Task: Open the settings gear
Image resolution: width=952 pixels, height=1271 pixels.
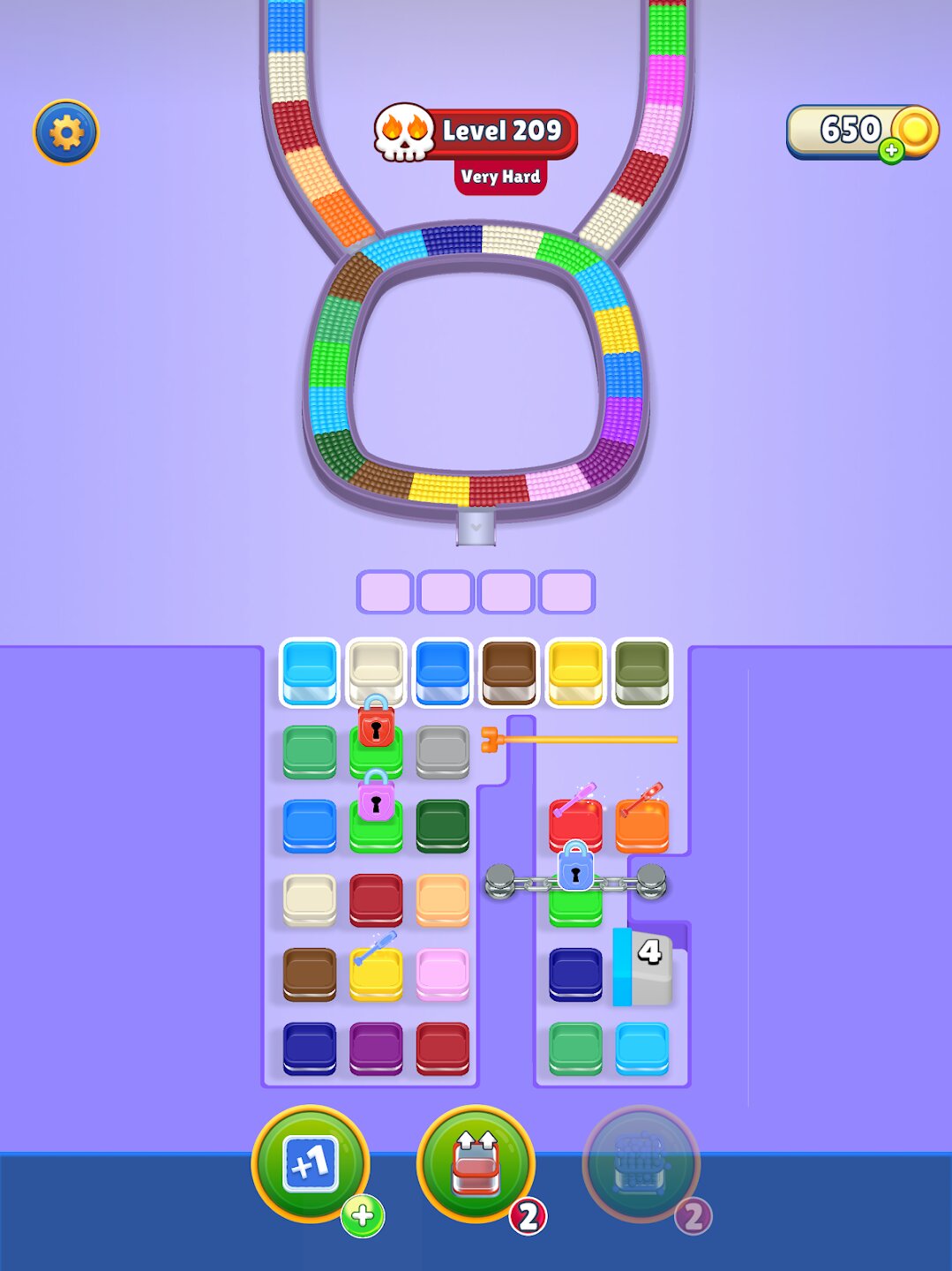Action: (66, 132)
